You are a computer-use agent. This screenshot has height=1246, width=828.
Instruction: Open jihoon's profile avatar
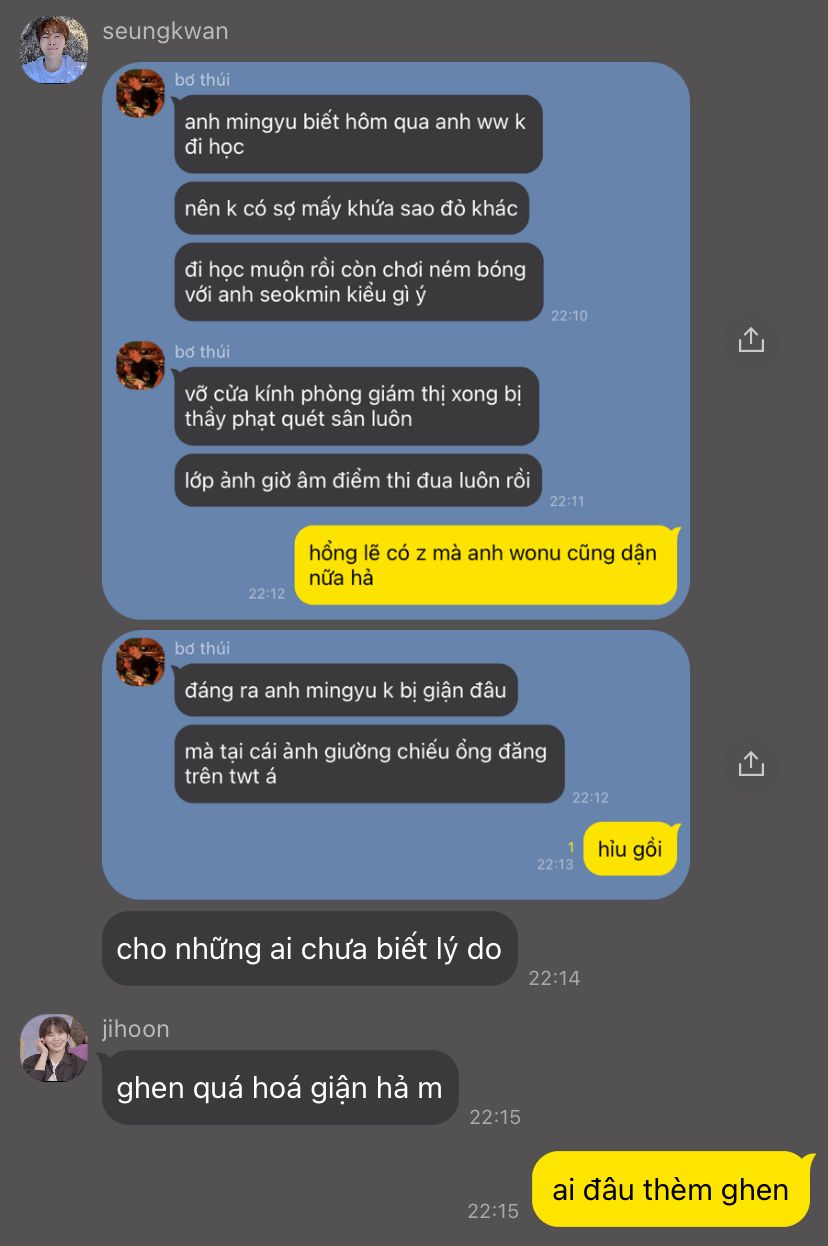pos(54,1048)
